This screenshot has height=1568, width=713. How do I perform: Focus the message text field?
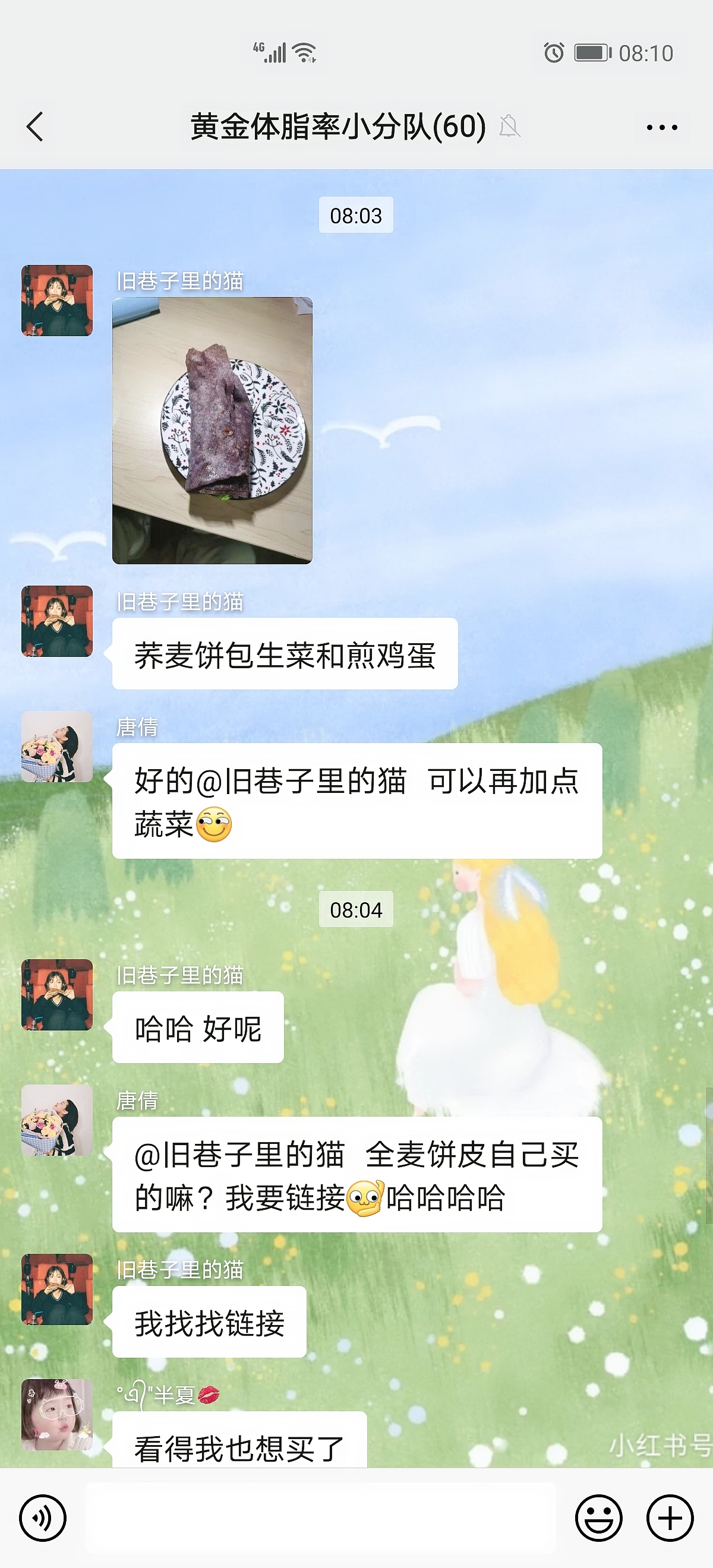point(320,1518)
